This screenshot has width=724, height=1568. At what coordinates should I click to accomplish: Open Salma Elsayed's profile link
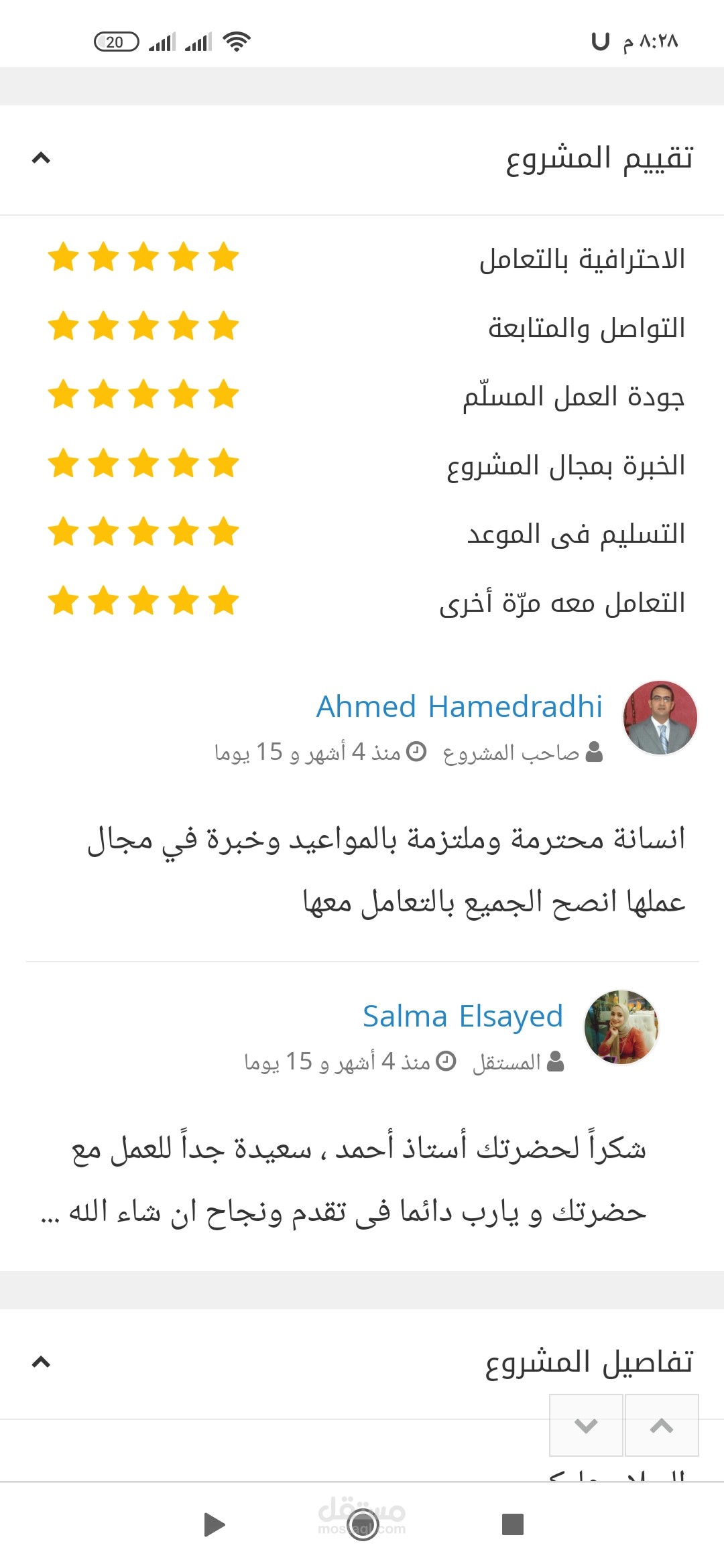(463, 1017)
